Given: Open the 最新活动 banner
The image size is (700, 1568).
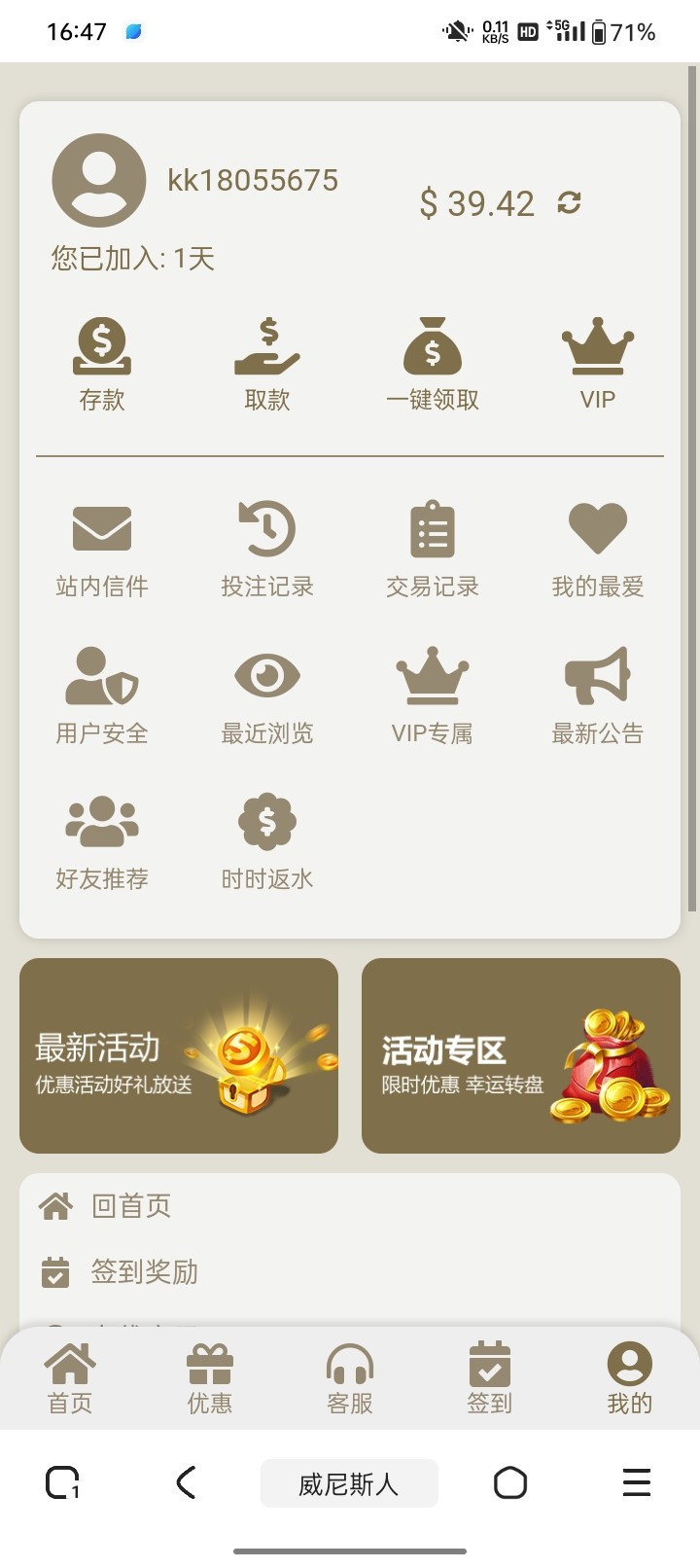Looking at the screenshot, I should [179, 1055].
